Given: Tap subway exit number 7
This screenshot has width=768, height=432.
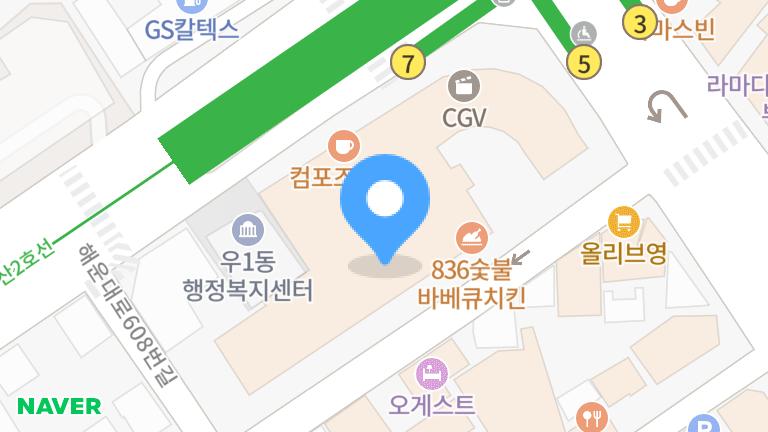Looking at the screenshot, I should pos(407,63).
